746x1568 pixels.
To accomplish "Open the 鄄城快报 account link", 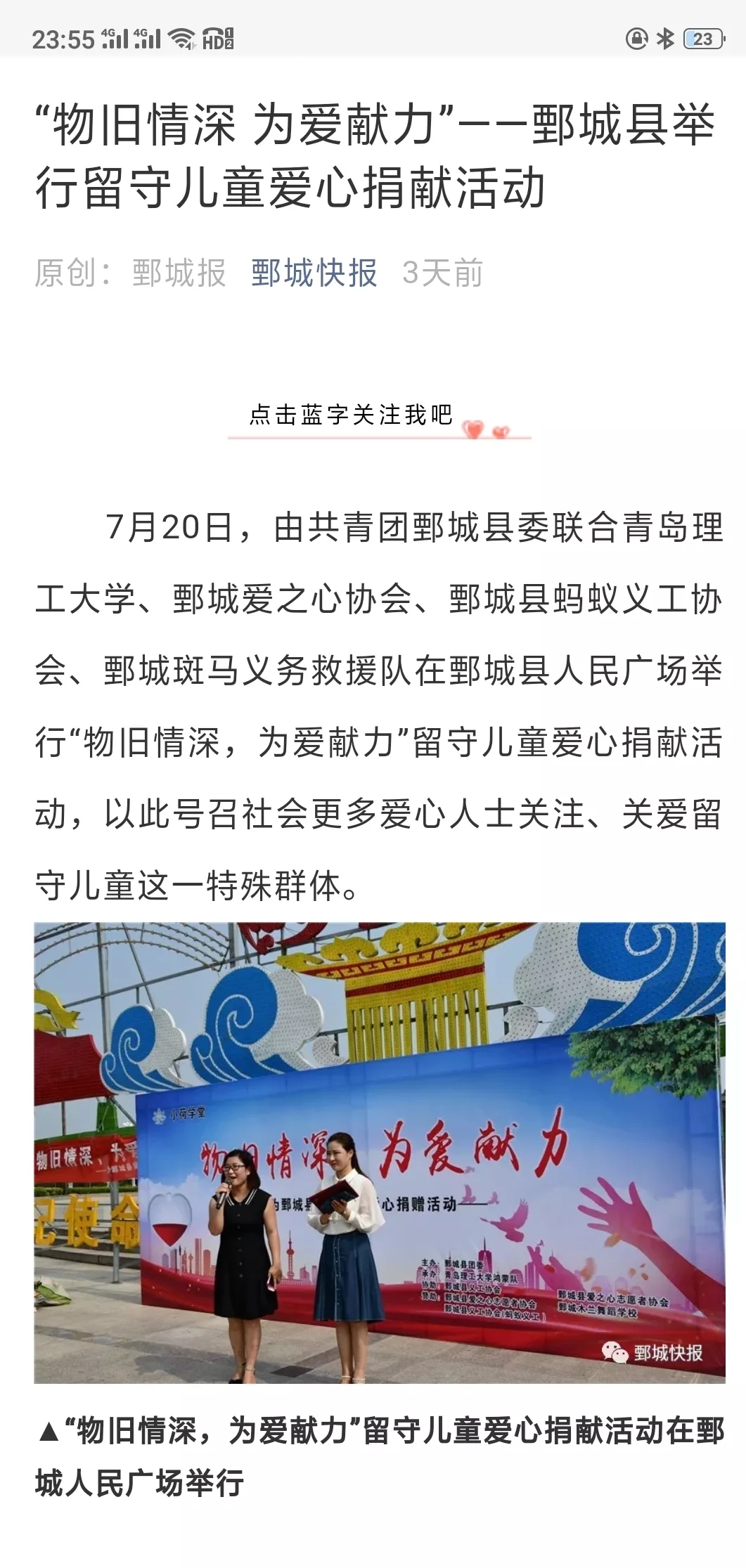I will tap(314, 273).
